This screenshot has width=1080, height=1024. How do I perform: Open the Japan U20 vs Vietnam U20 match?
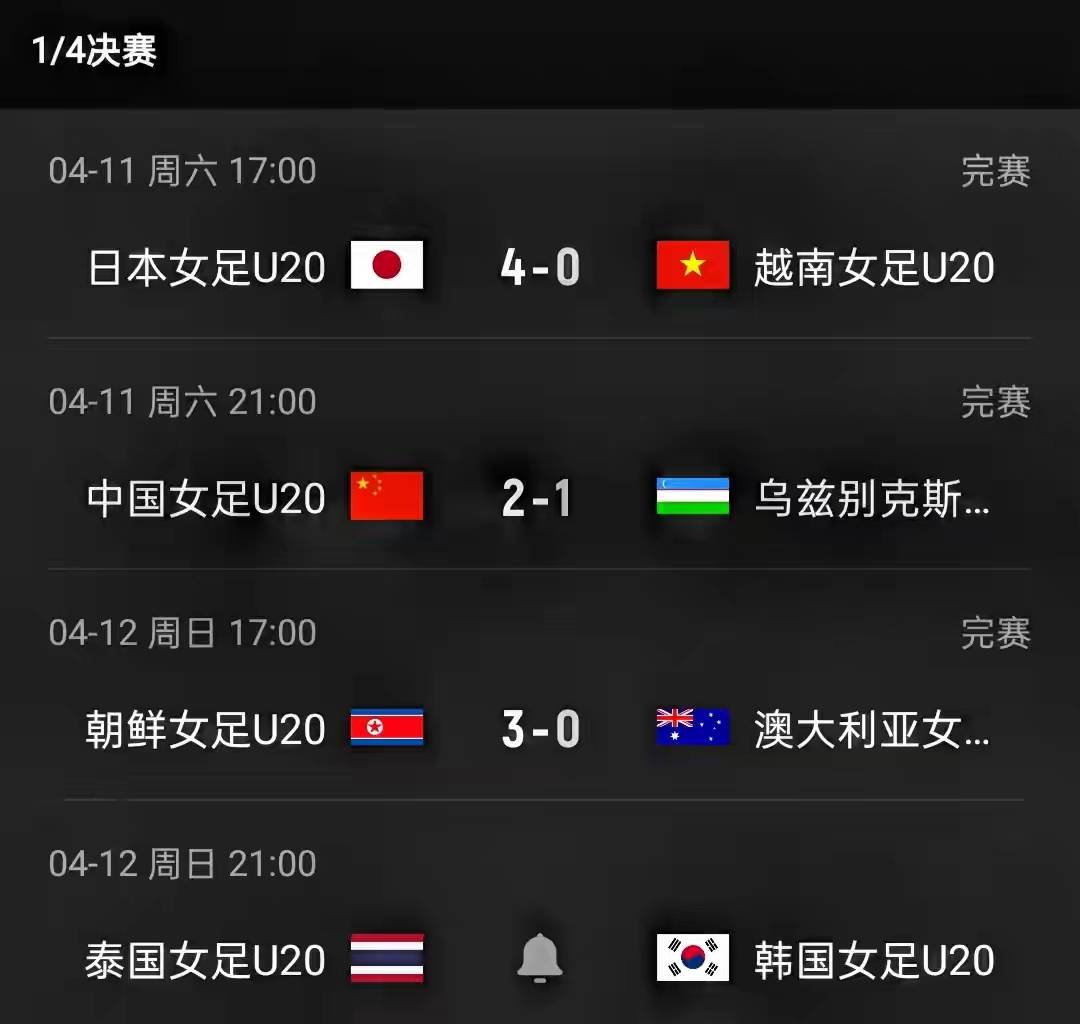[540, 267]
